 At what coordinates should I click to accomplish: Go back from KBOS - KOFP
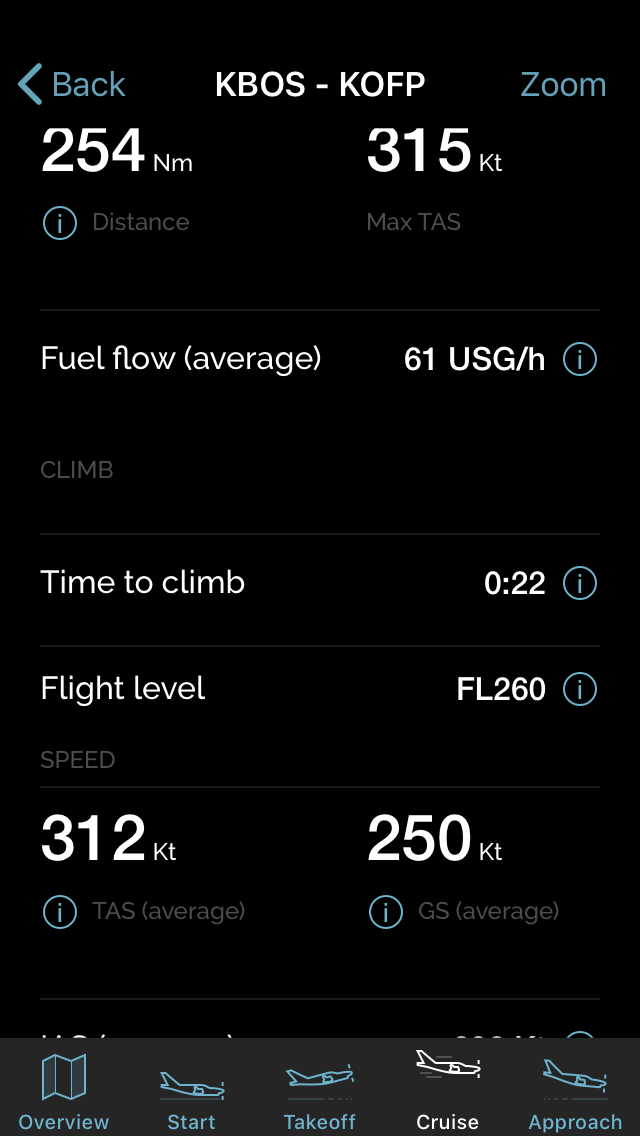coord(72,84)
